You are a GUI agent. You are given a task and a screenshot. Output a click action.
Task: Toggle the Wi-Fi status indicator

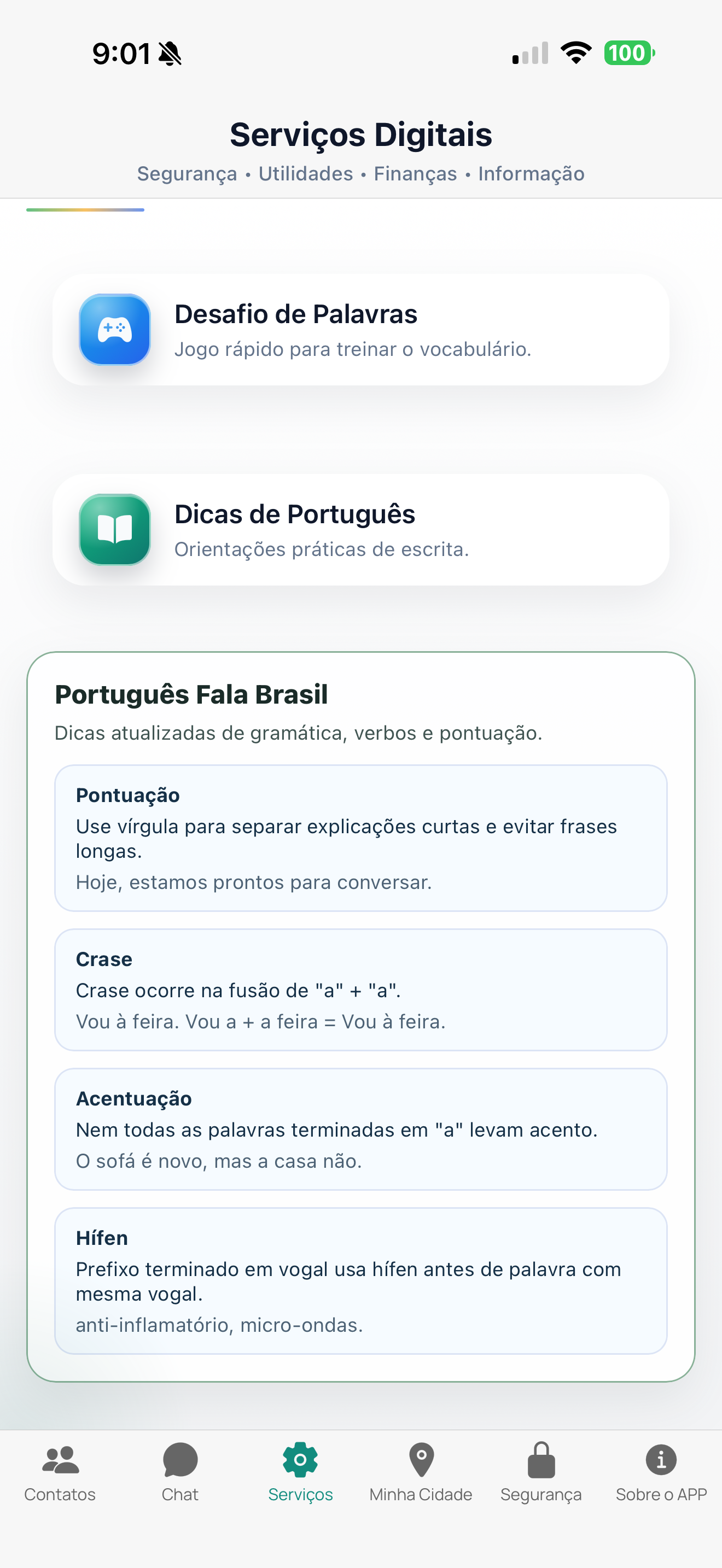[575, 53]
